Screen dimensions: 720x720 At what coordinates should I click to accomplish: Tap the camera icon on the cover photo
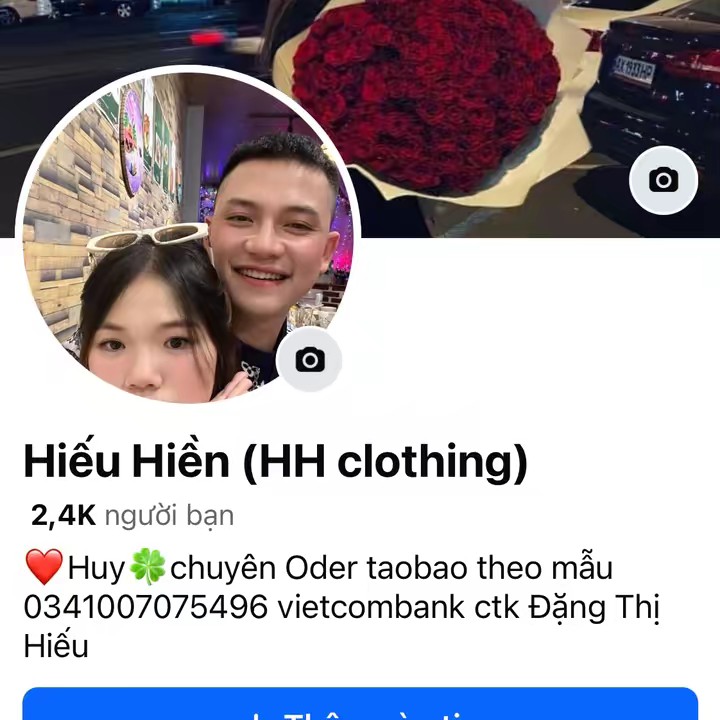point(663,180)
